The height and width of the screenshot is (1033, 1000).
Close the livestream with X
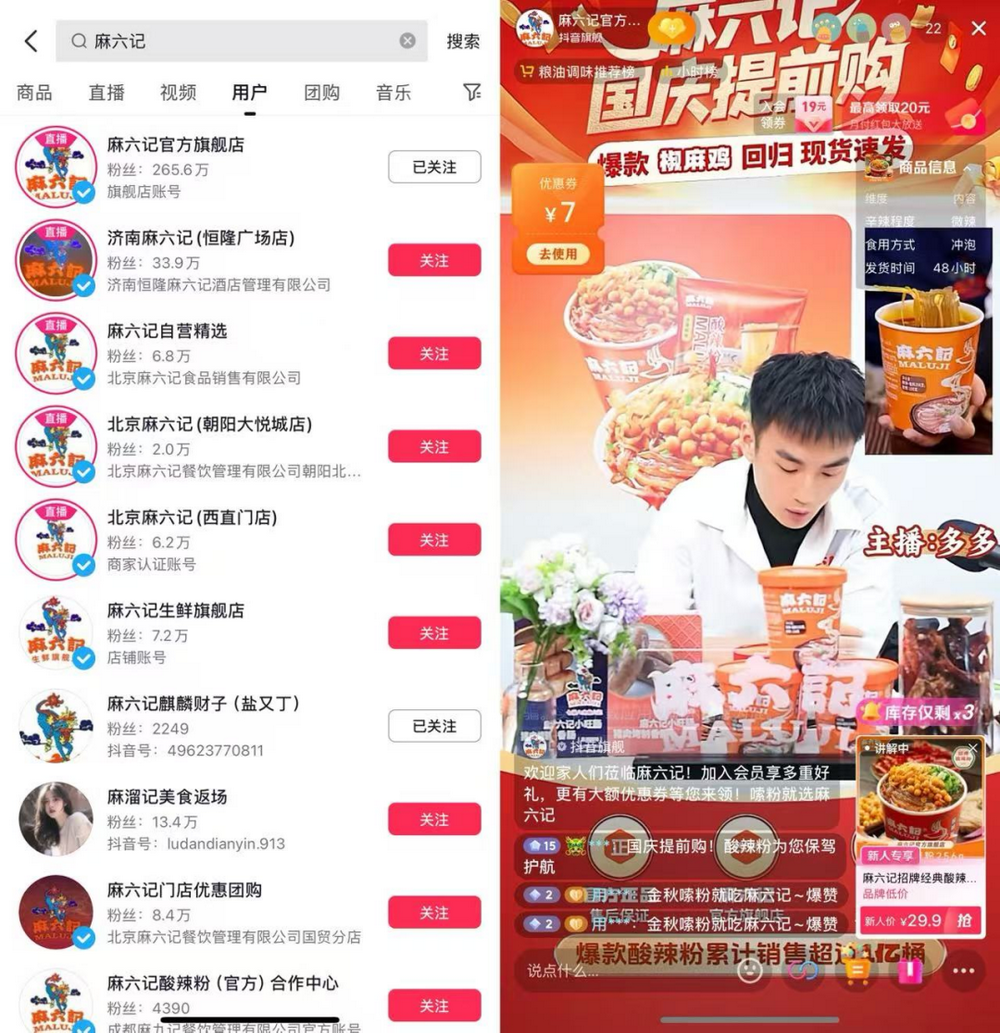[978, 29]
